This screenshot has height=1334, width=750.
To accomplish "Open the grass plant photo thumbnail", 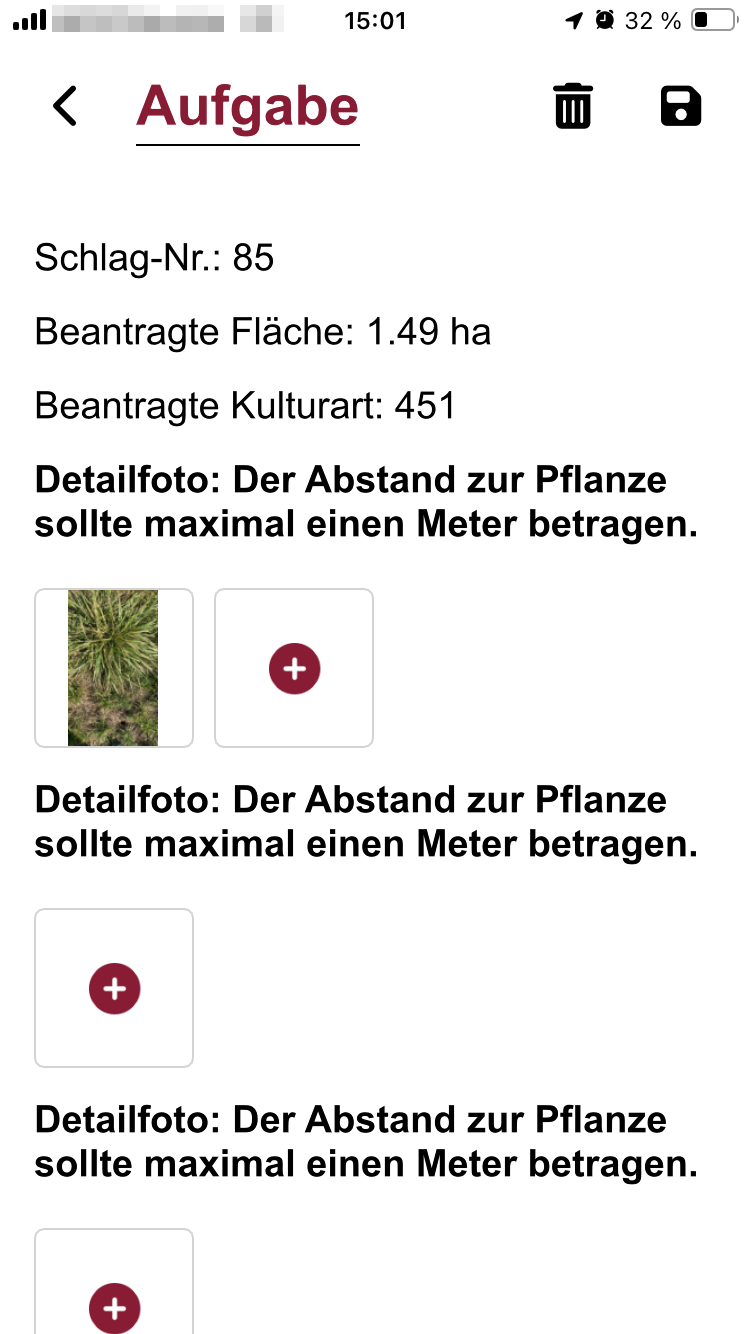I will click(x=113, y=667).
